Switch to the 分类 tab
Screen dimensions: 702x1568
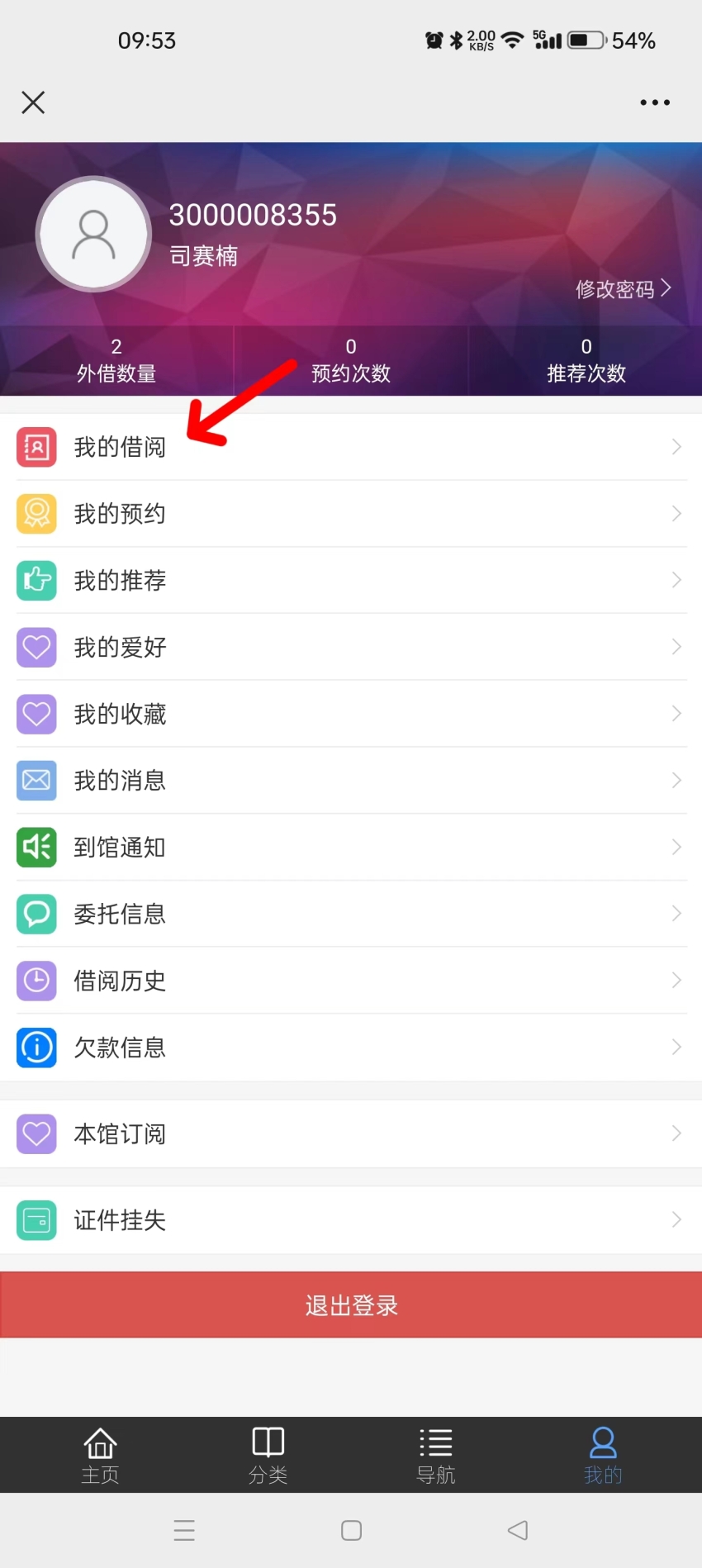tap(268, 1456)
